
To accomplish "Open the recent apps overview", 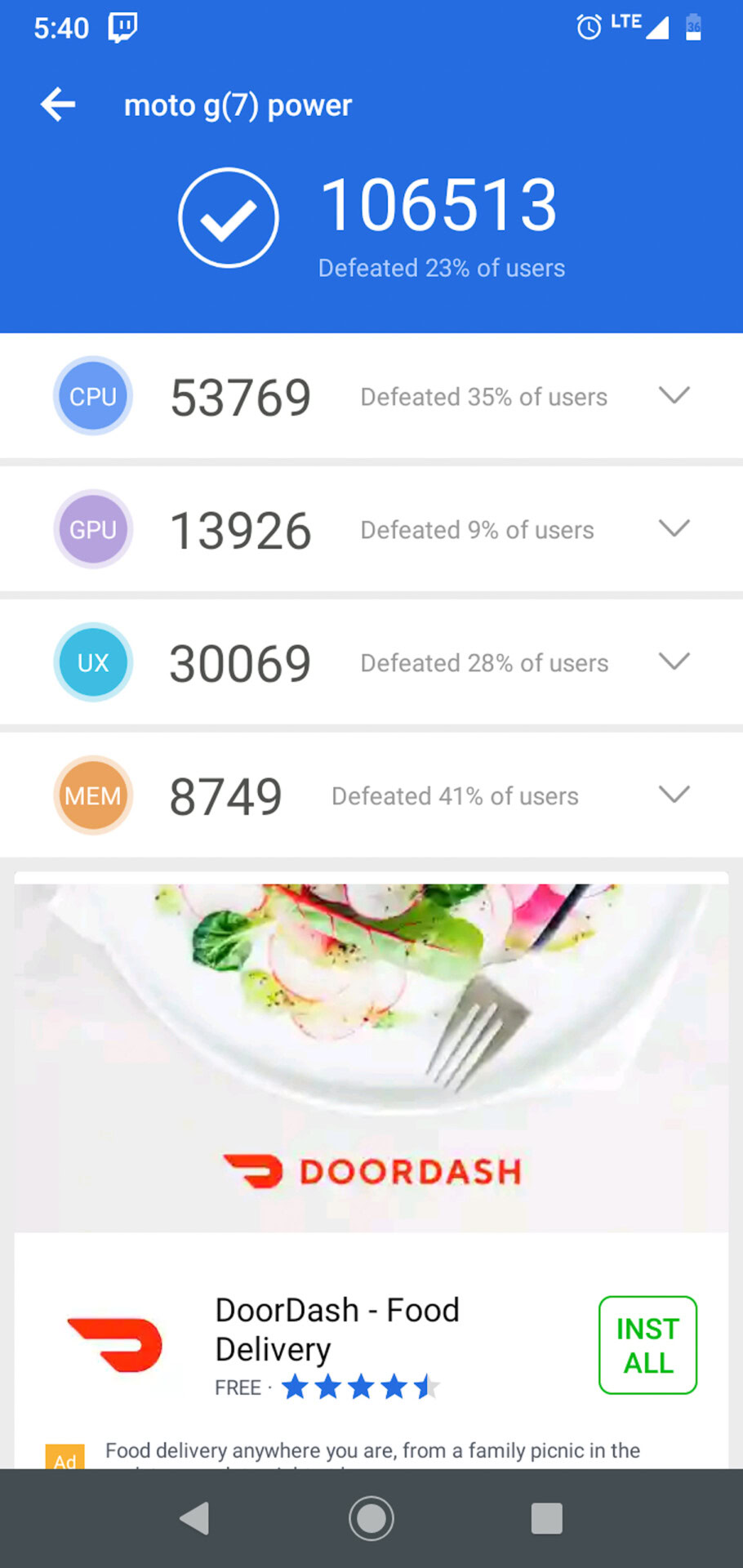I will [546, 1518].
